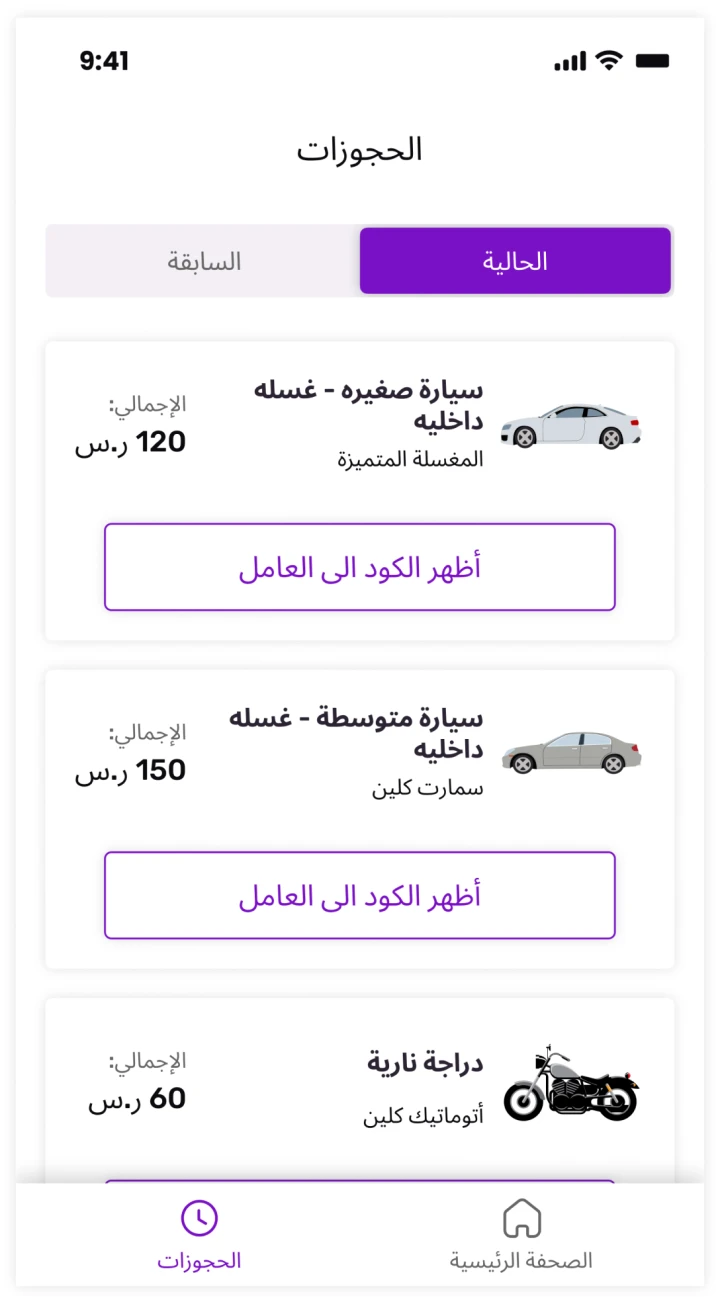Open the الحجوزات item in bottom navigation
Image resolution: width=720 pixels, height=1302 pixels.
point(199,1234)
